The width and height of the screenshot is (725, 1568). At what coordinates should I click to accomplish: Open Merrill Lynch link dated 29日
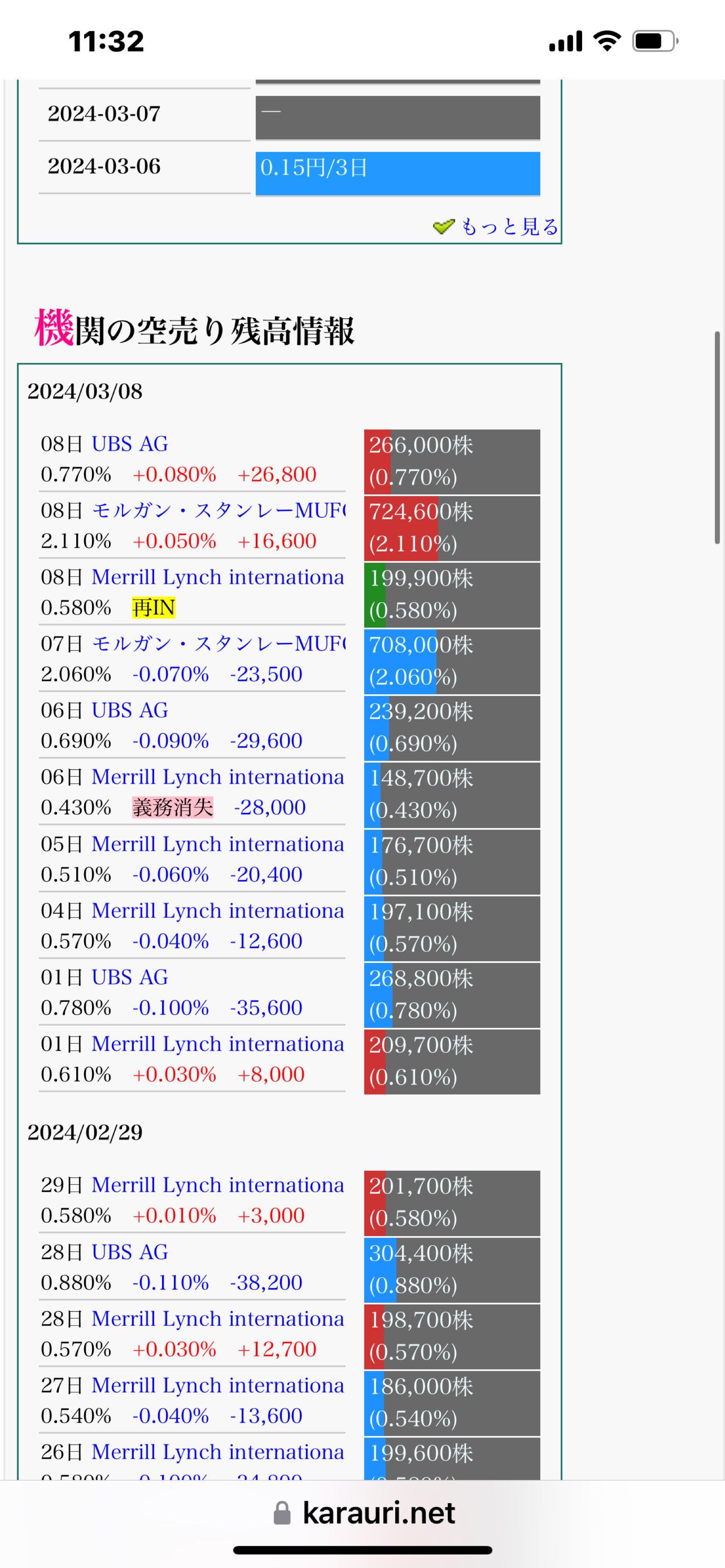(217, 1185)
